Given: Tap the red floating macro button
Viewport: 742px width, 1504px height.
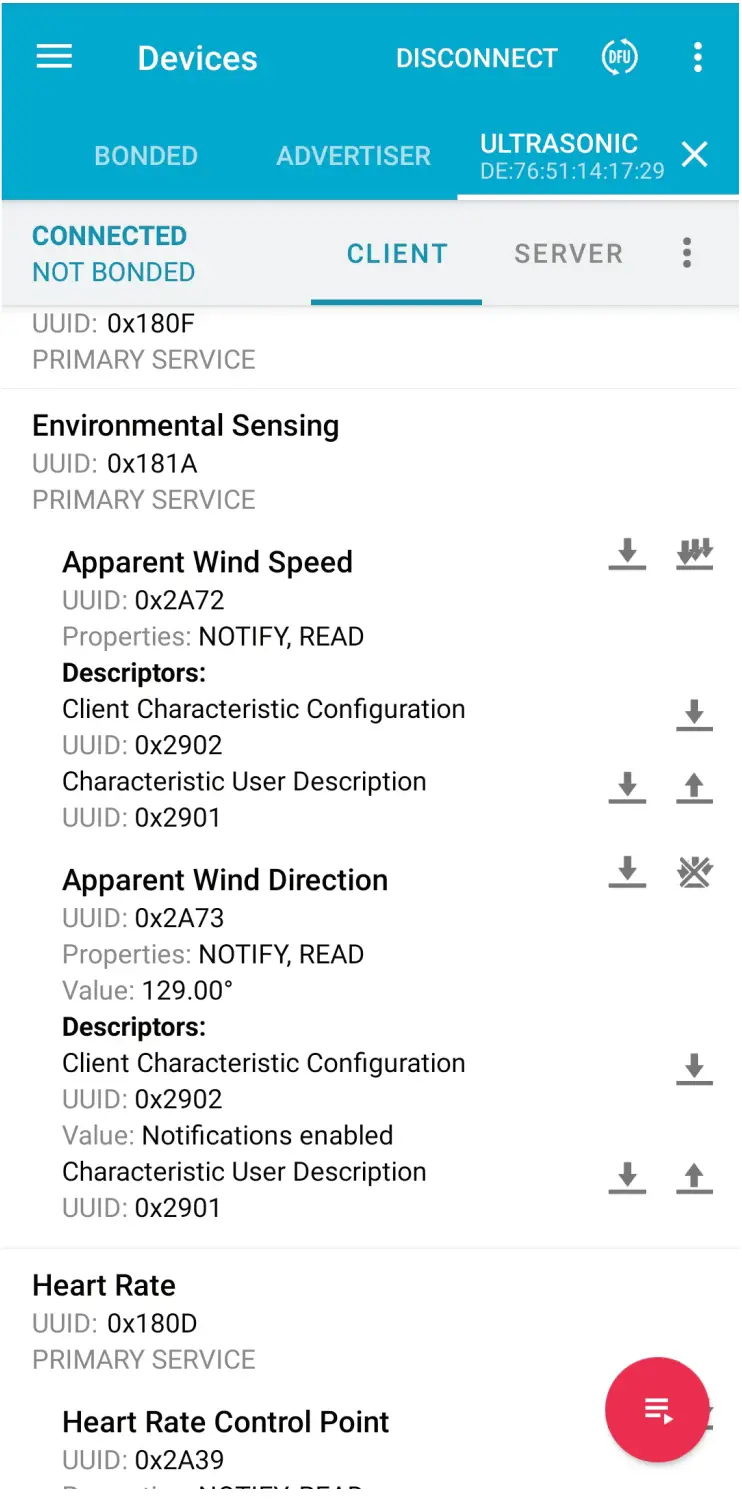Looking at the screenshot, I should 657,1410.
